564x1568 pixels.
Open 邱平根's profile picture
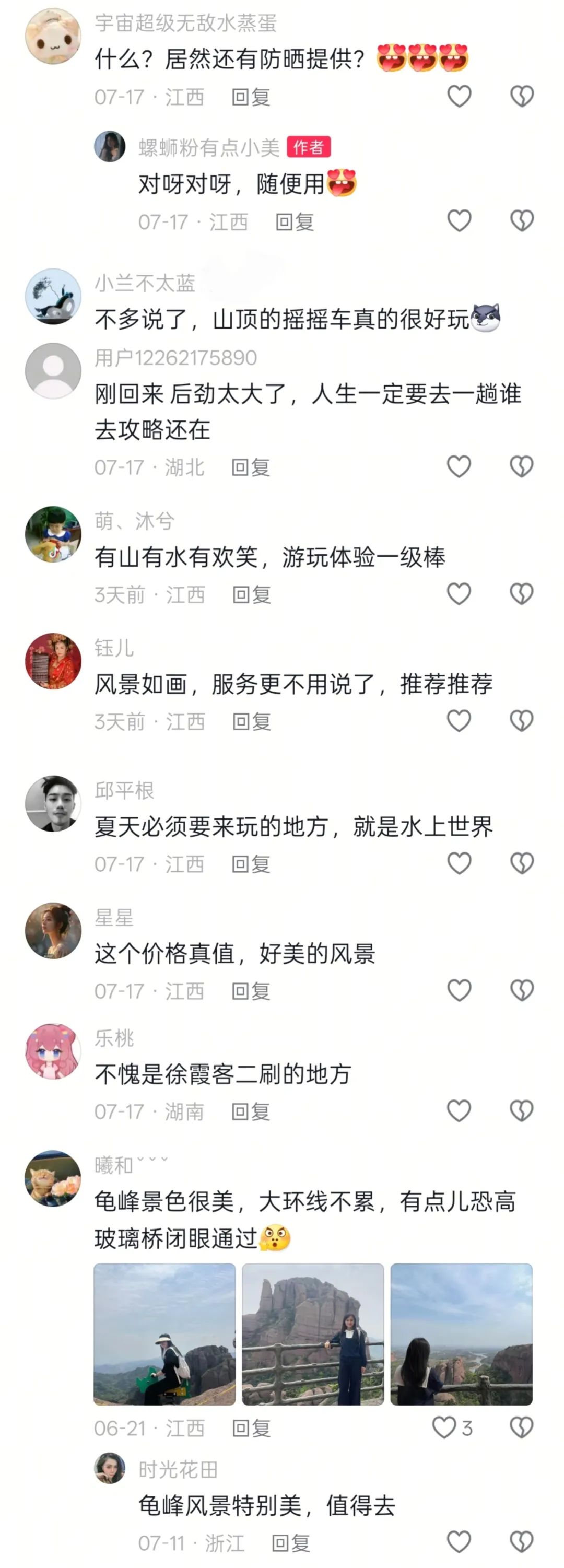(x=54, y=803)
